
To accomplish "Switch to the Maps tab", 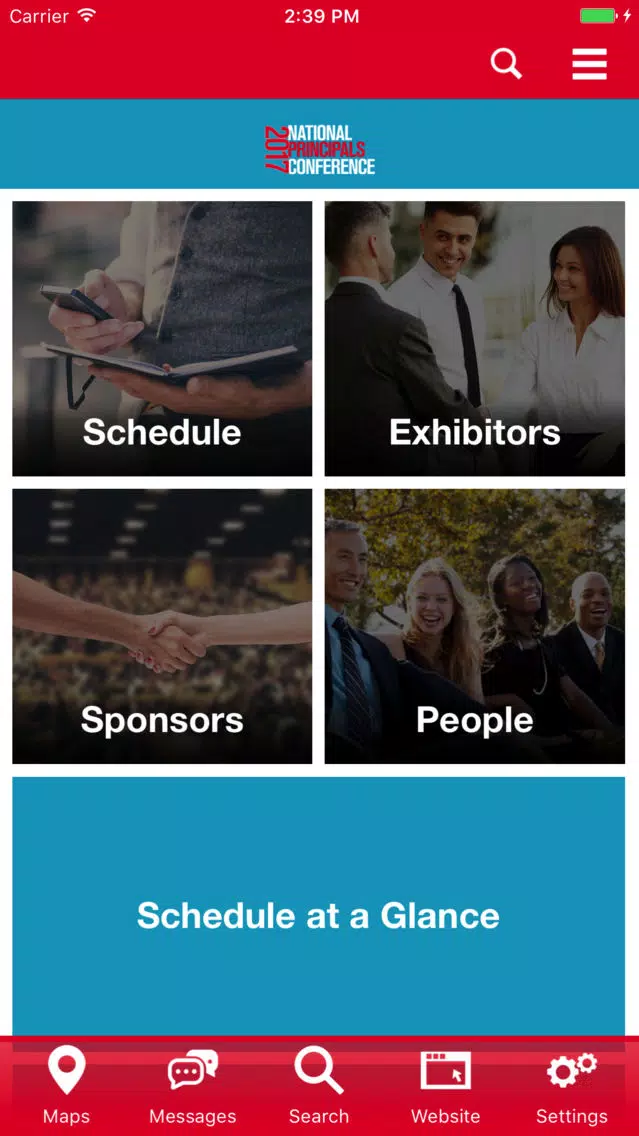I will [66, 1085].
